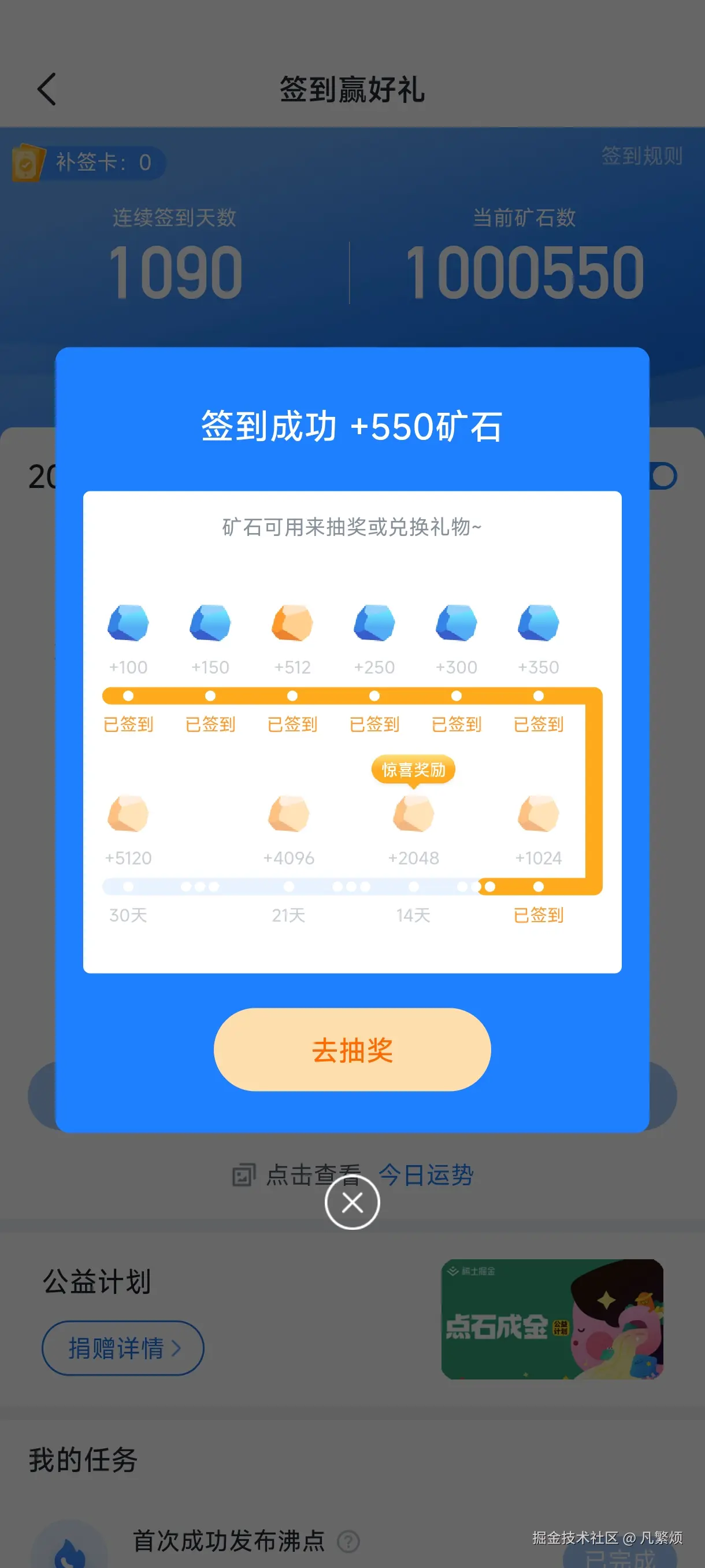
Task: Go back using the top-left arrow
Action: tap(46, 90)
